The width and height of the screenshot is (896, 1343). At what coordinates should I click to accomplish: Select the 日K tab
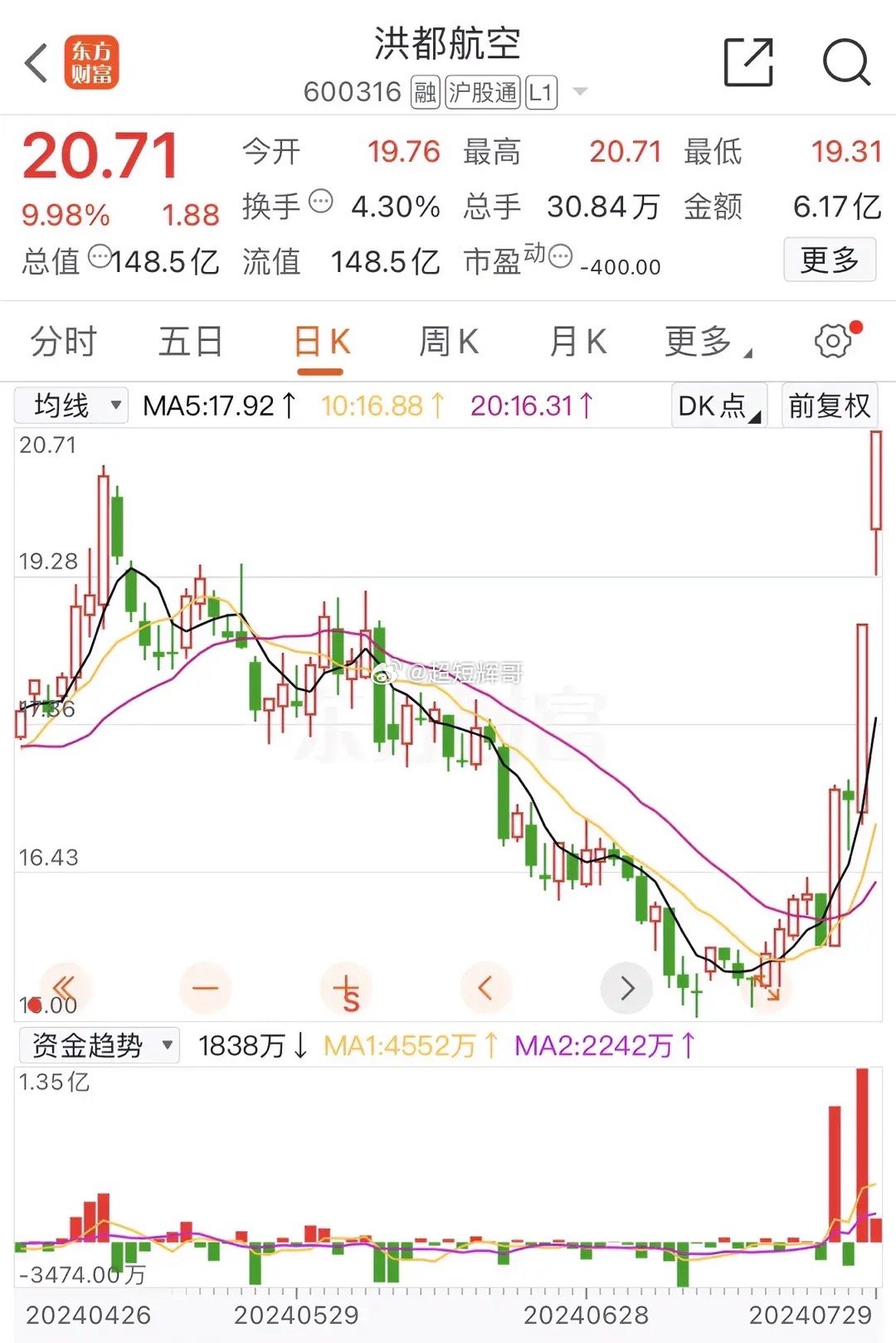click(321, 342)
